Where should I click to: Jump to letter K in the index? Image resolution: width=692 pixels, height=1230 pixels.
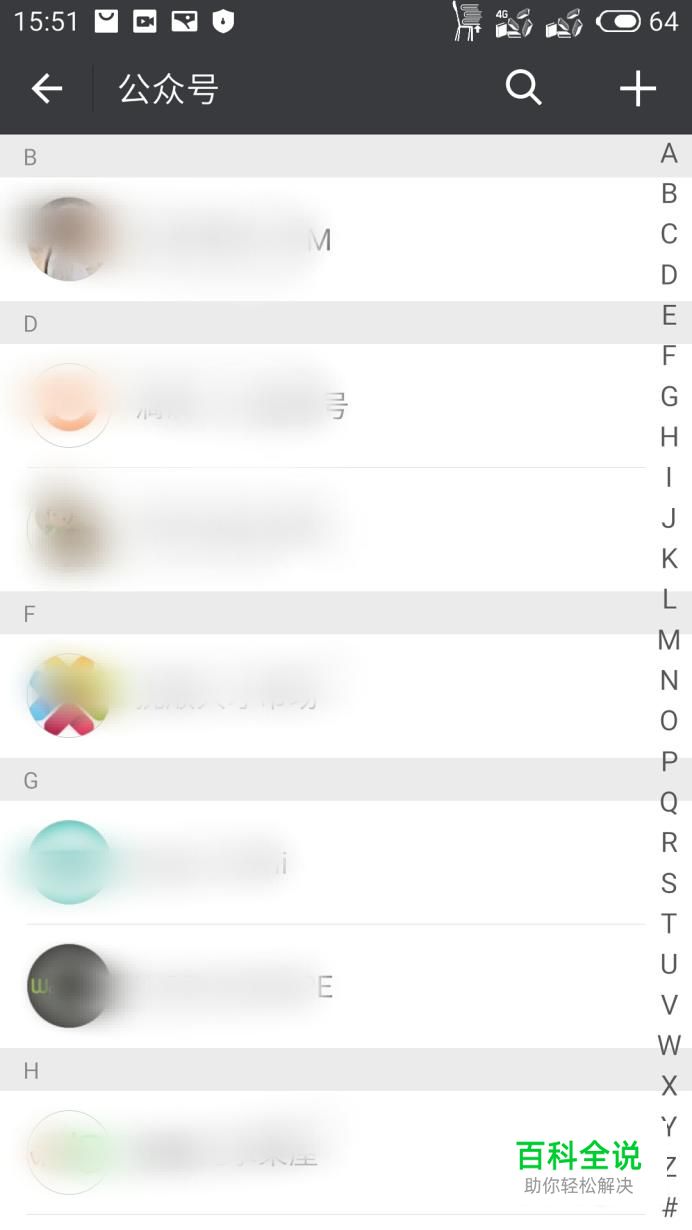click(669, 558)
